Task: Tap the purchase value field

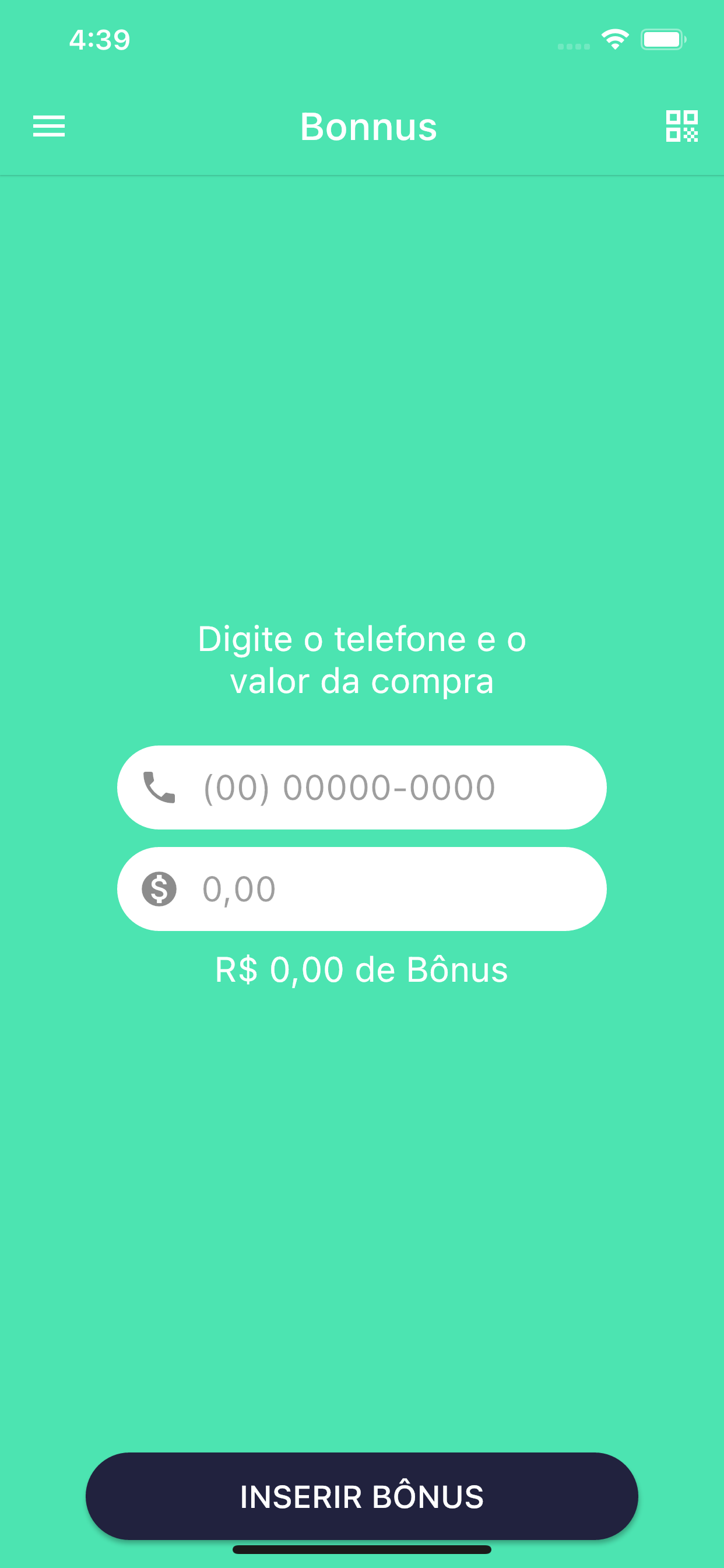Action: click(362, 888)
